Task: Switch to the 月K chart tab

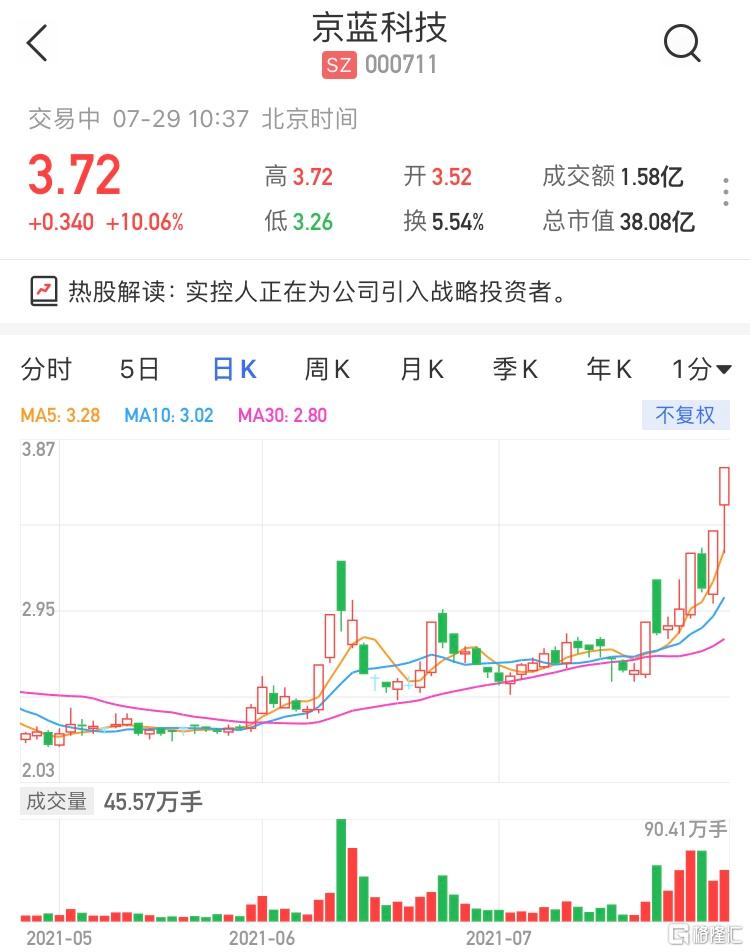Action: [x=421, y=370]
